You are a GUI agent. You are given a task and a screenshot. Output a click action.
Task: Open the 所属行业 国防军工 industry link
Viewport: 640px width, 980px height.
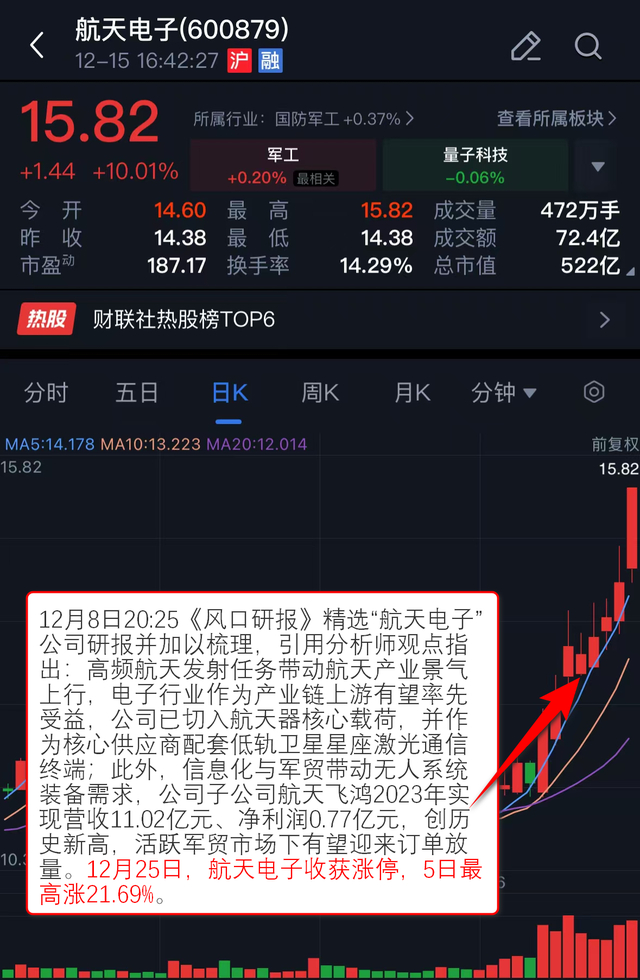[303, 119]
